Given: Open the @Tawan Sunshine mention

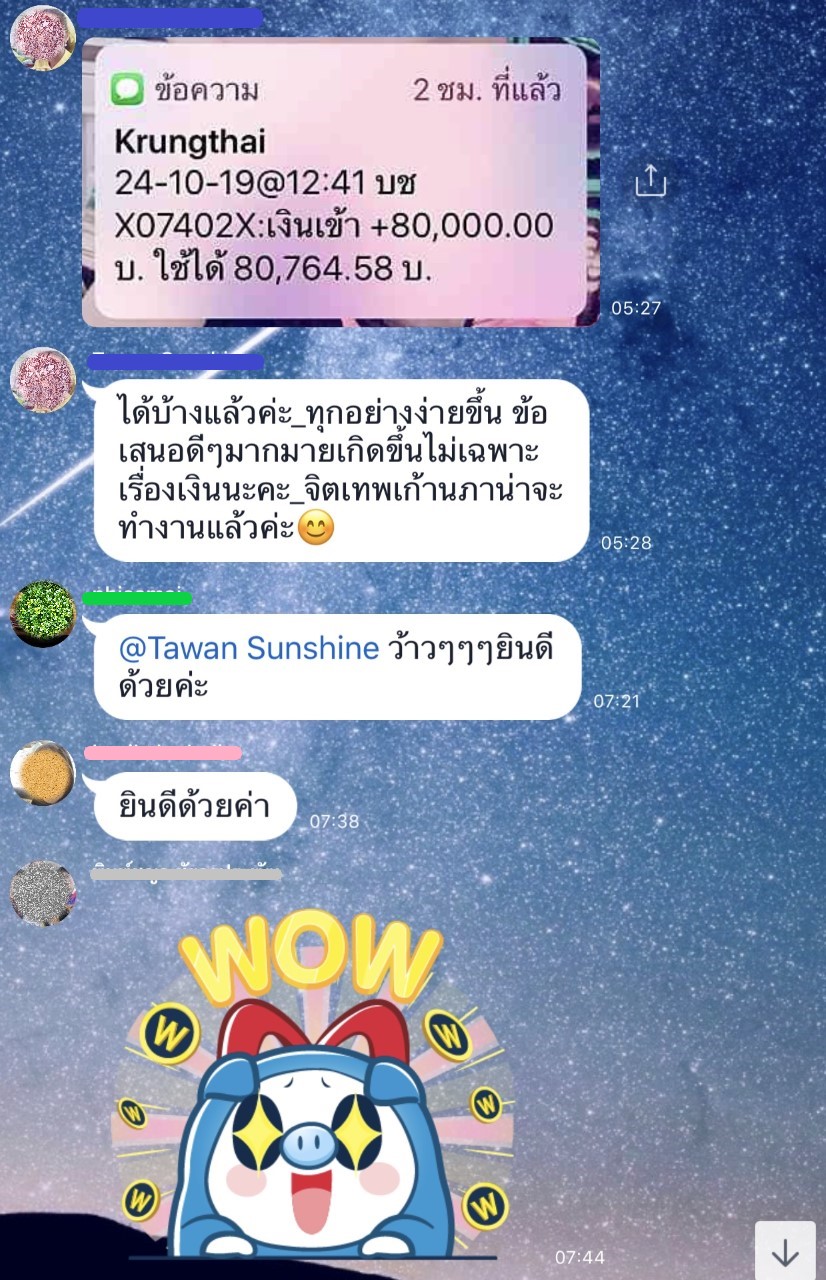Looking at the screenshot, I should 248,649.
